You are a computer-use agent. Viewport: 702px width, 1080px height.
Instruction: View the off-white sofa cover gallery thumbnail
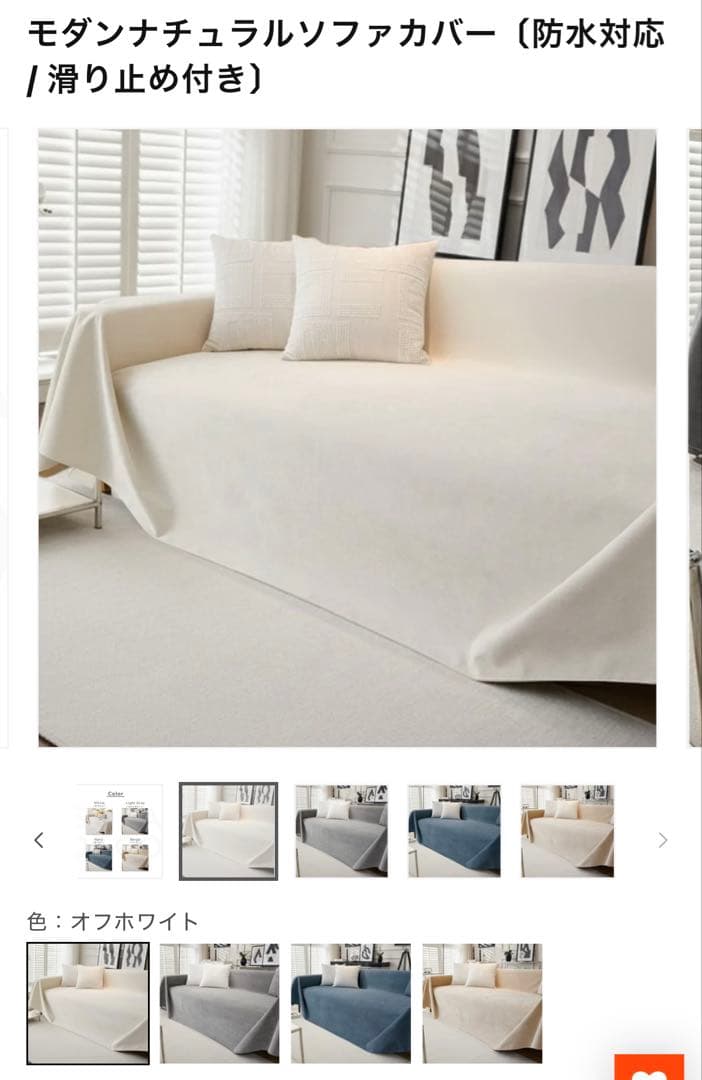(229, 831)
